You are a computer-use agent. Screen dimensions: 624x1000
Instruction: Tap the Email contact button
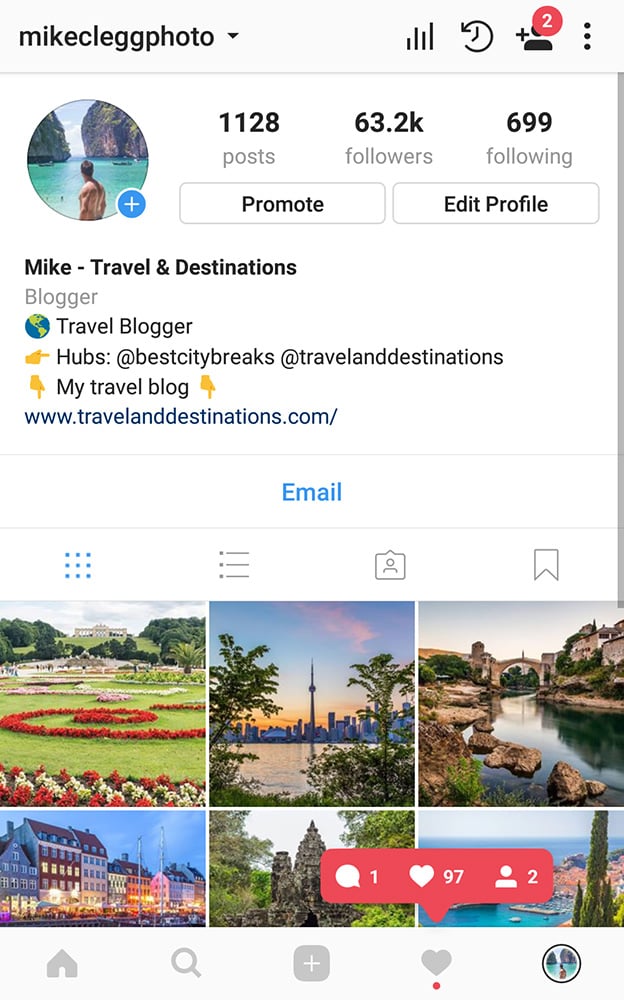click(x=312, y=492)
